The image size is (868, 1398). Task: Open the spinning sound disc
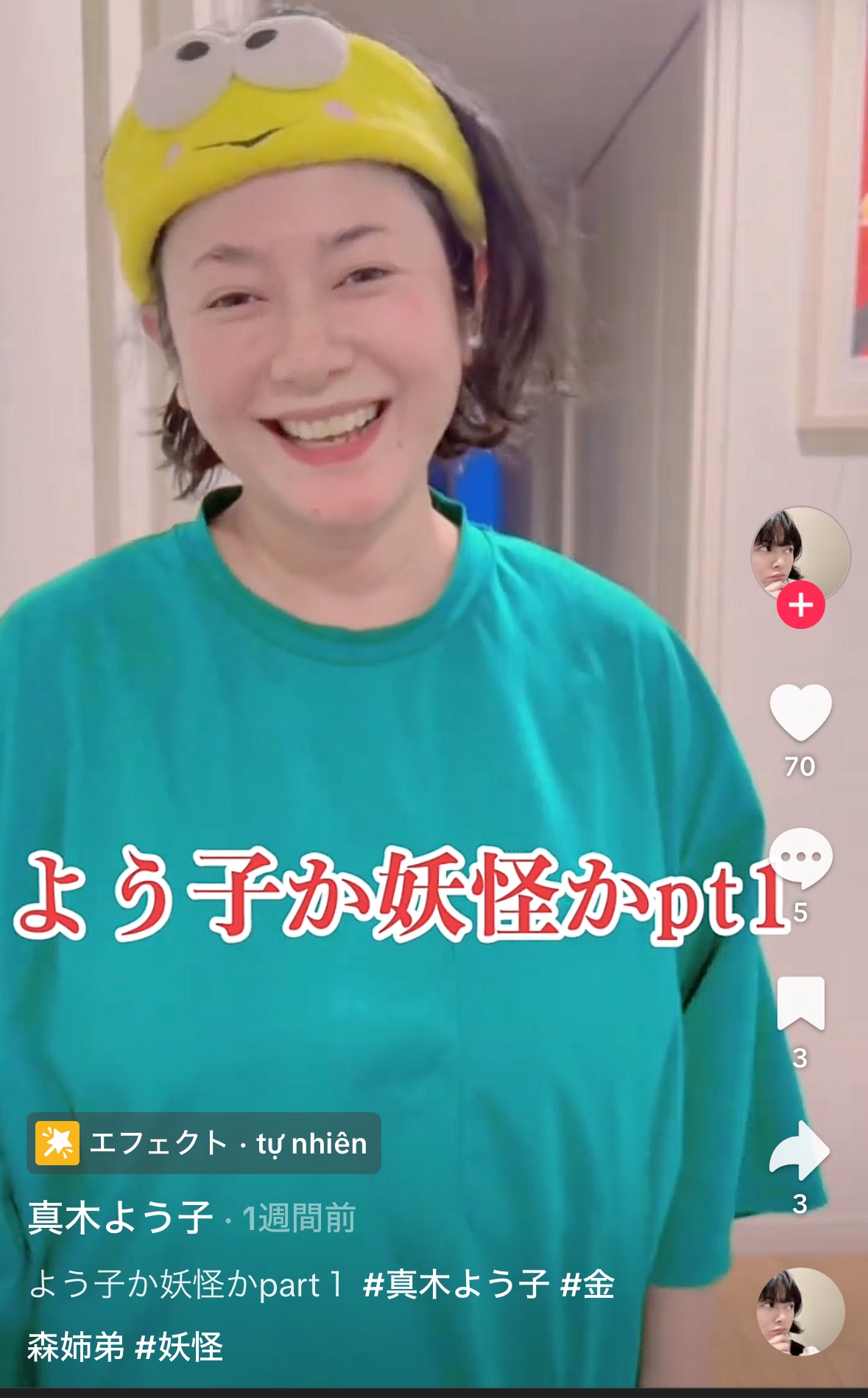point(800,1312)
